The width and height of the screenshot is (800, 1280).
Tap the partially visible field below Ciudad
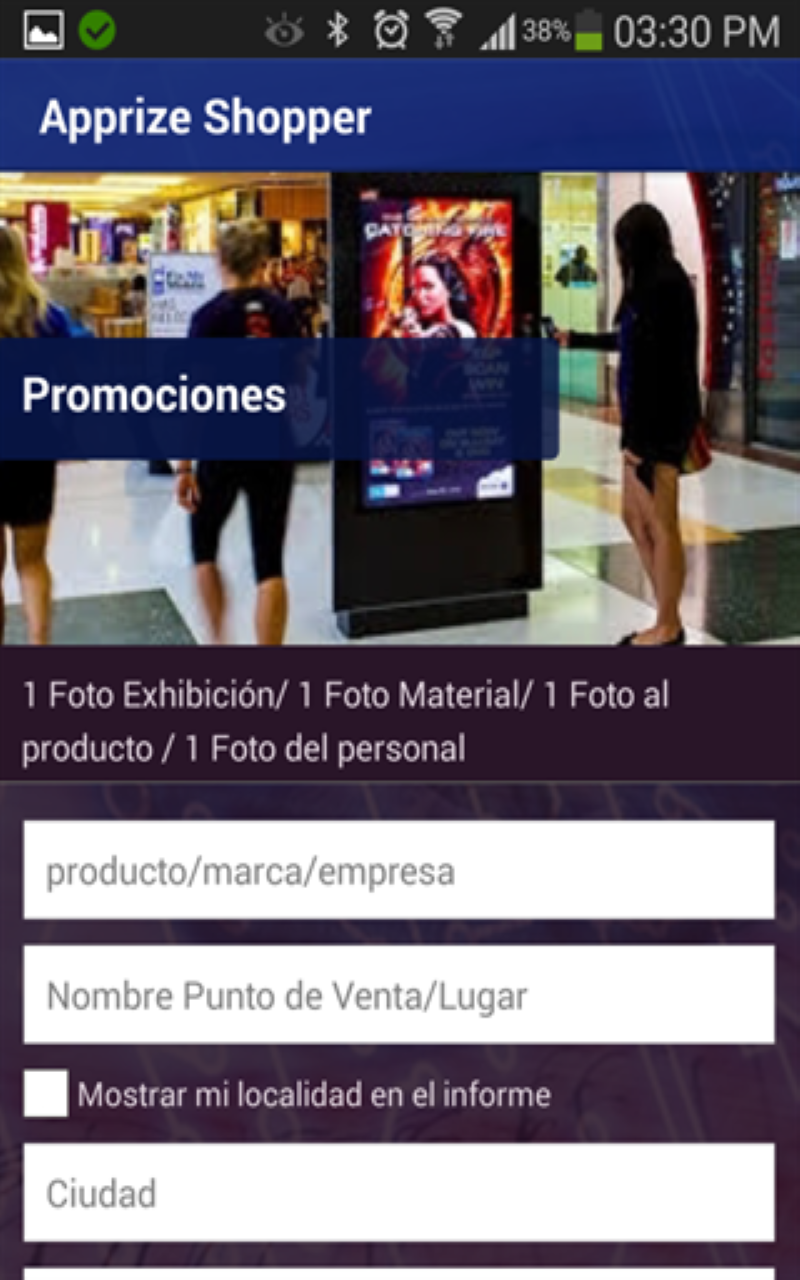pyautogui.click(x=400, y=1272)
